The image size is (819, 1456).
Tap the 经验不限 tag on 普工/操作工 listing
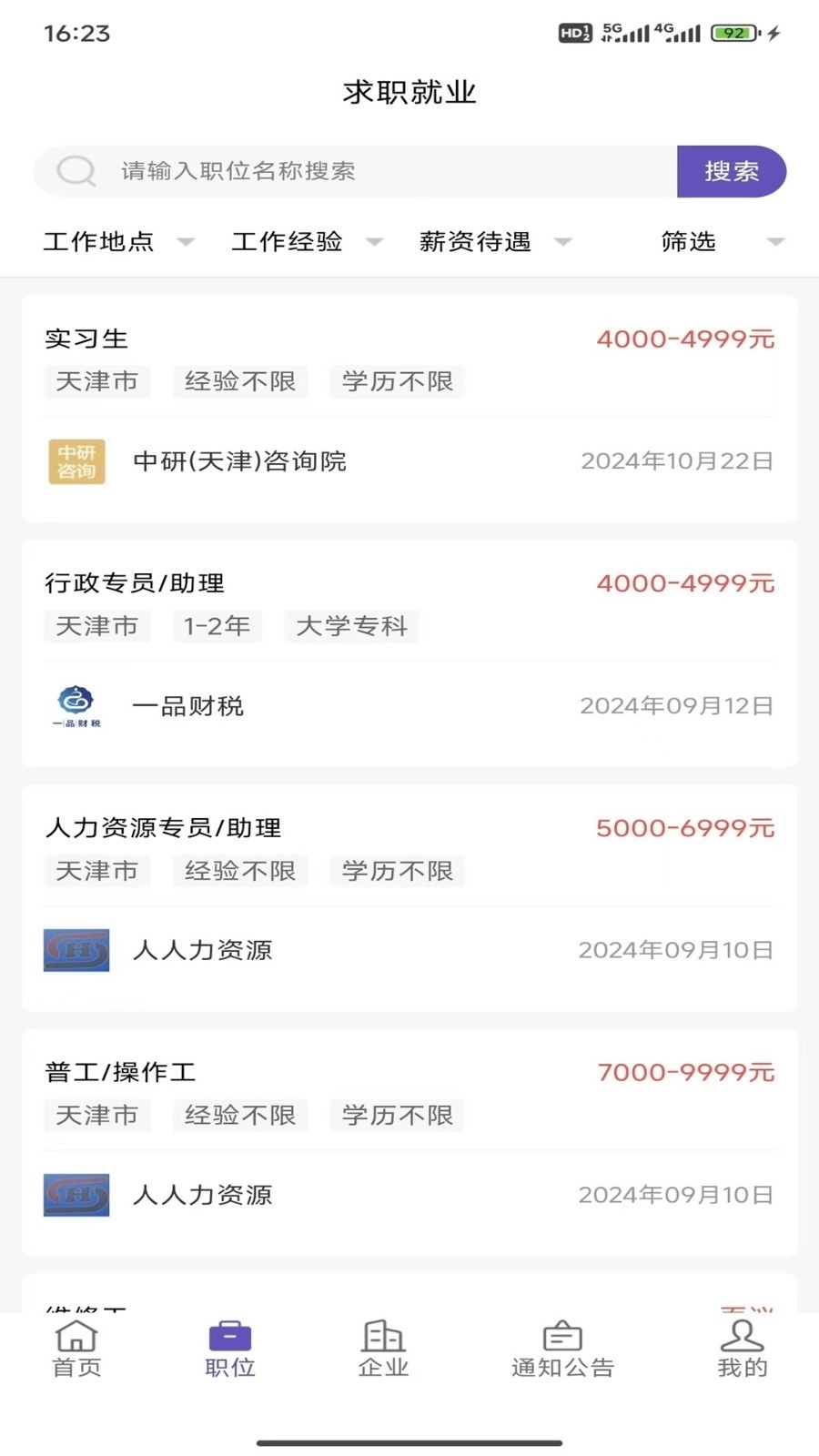[x=240, y=1115]
